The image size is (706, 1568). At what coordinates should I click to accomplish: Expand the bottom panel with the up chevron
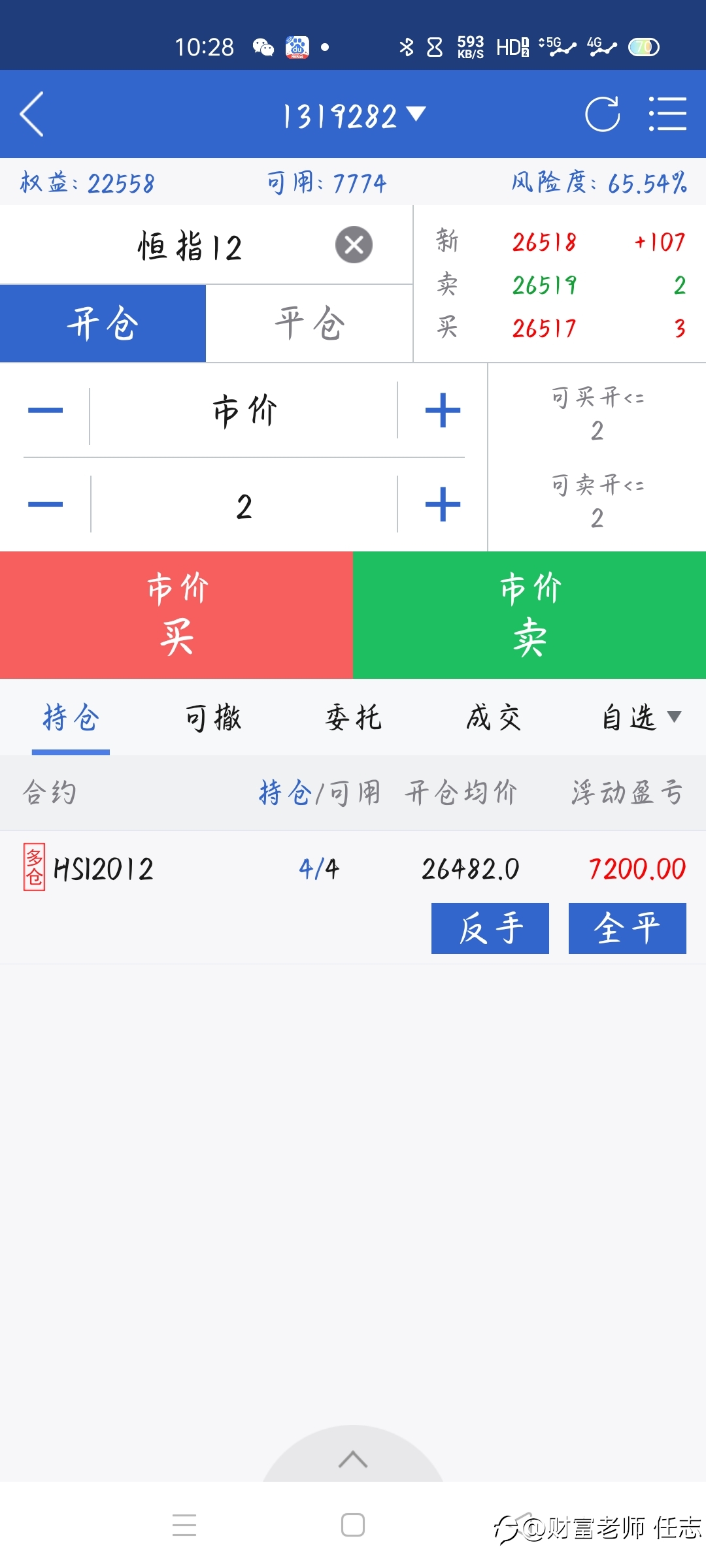click(x=353, y=1458)
